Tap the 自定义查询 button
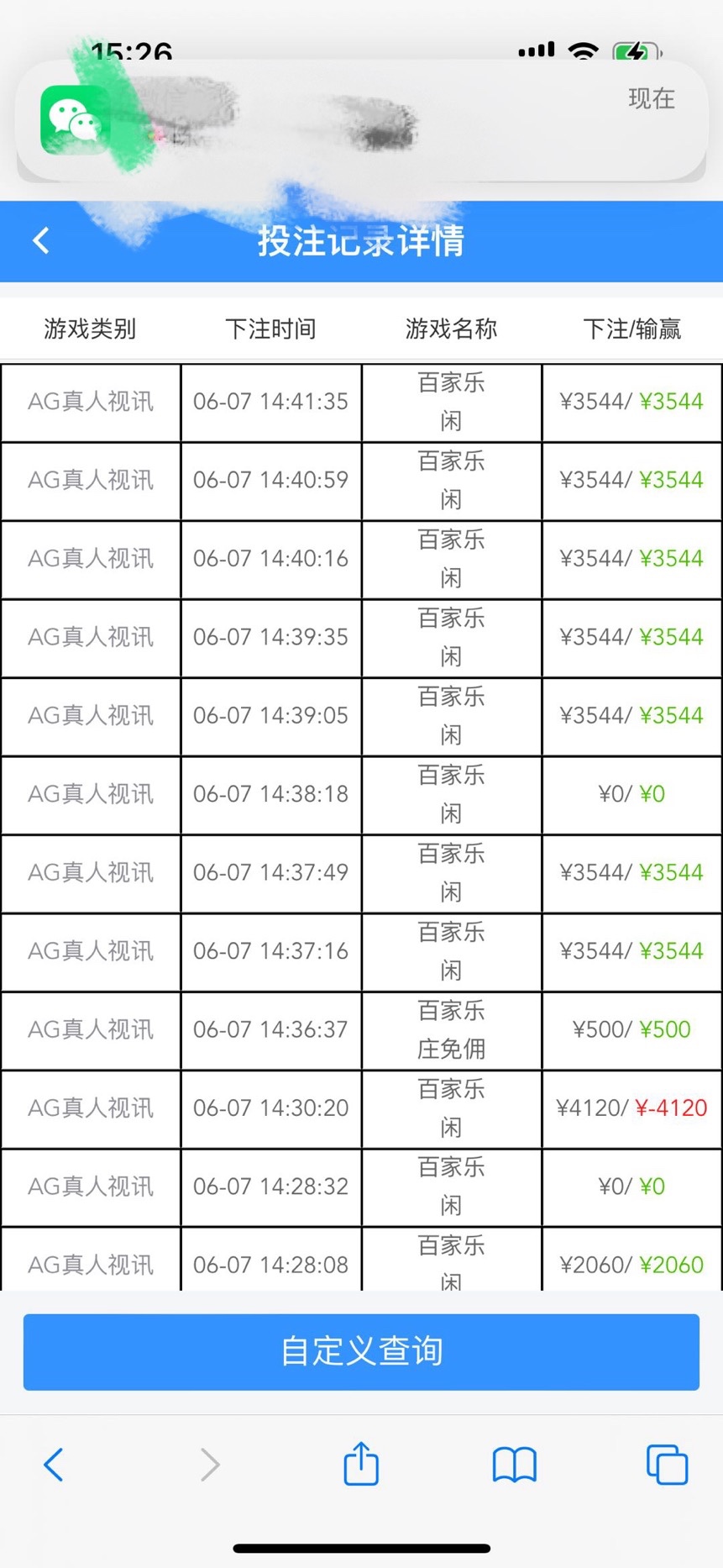This screenshot has width=723, height=1568. [x=361, y=1351]
